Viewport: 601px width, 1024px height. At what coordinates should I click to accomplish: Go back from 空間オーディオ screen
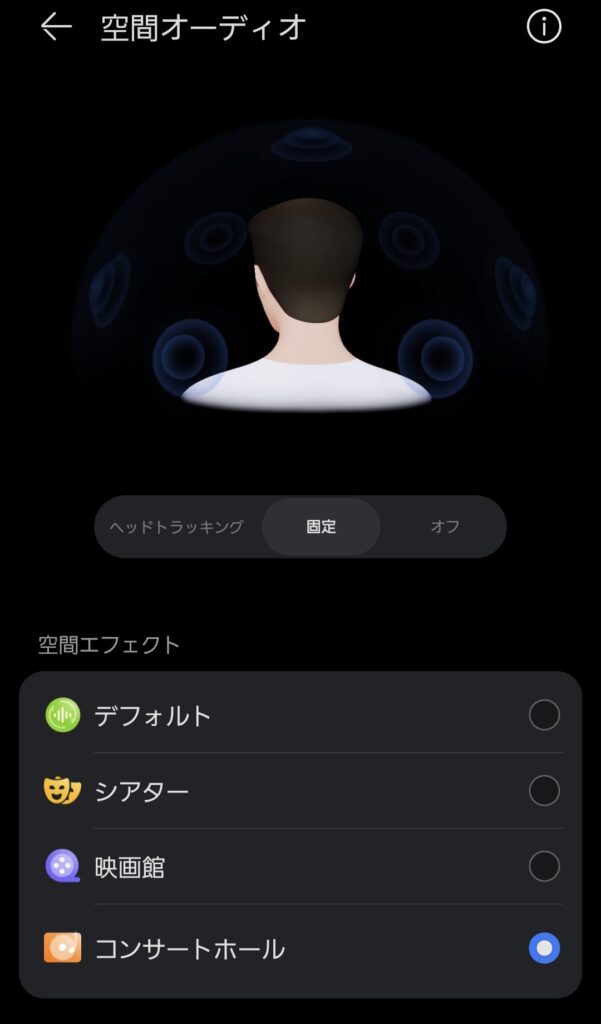tap(56, 28)
